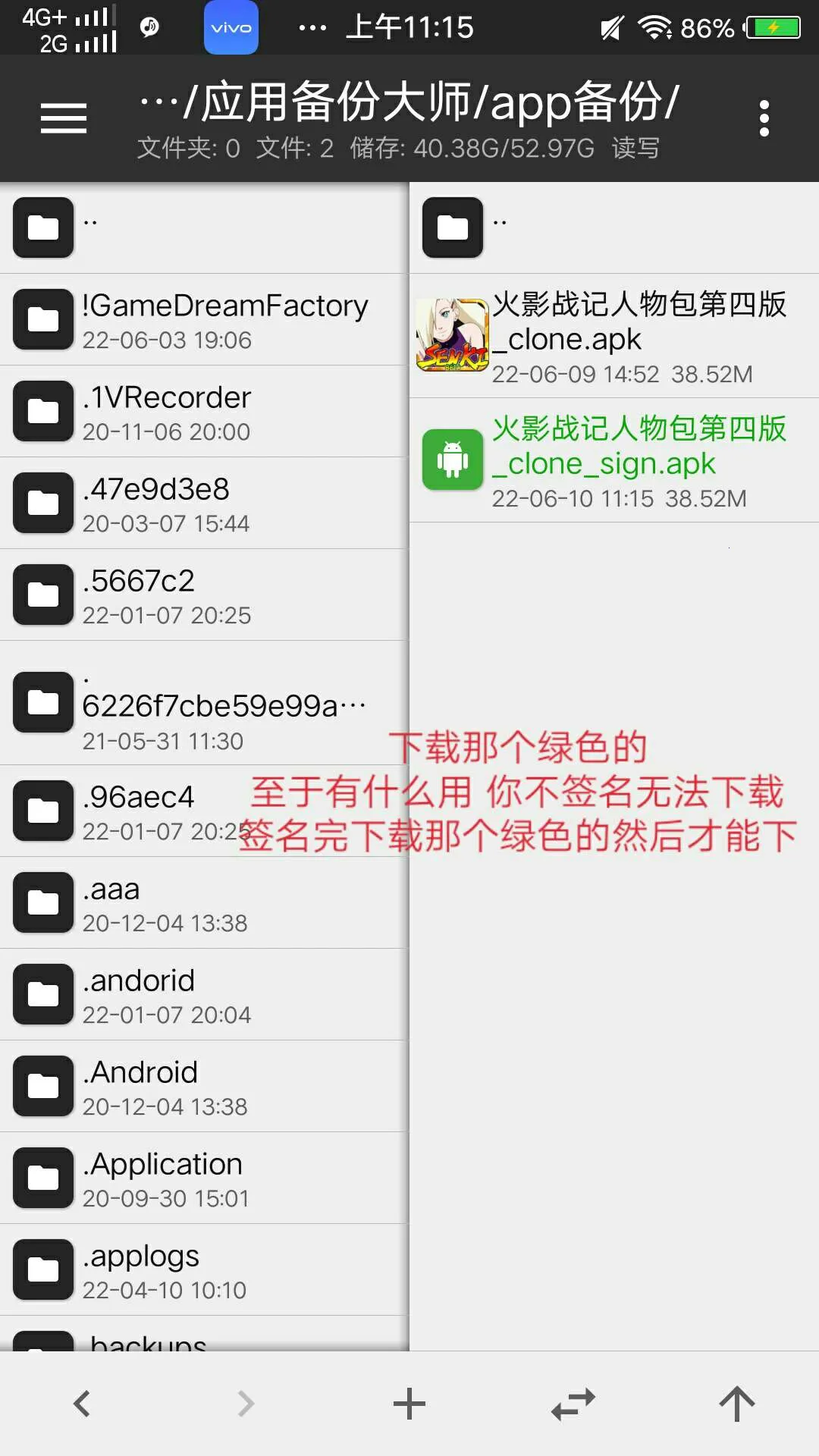Select the green _clone_sign.apk file
The width and height of the screenshot is (819, 1456).
614,460
